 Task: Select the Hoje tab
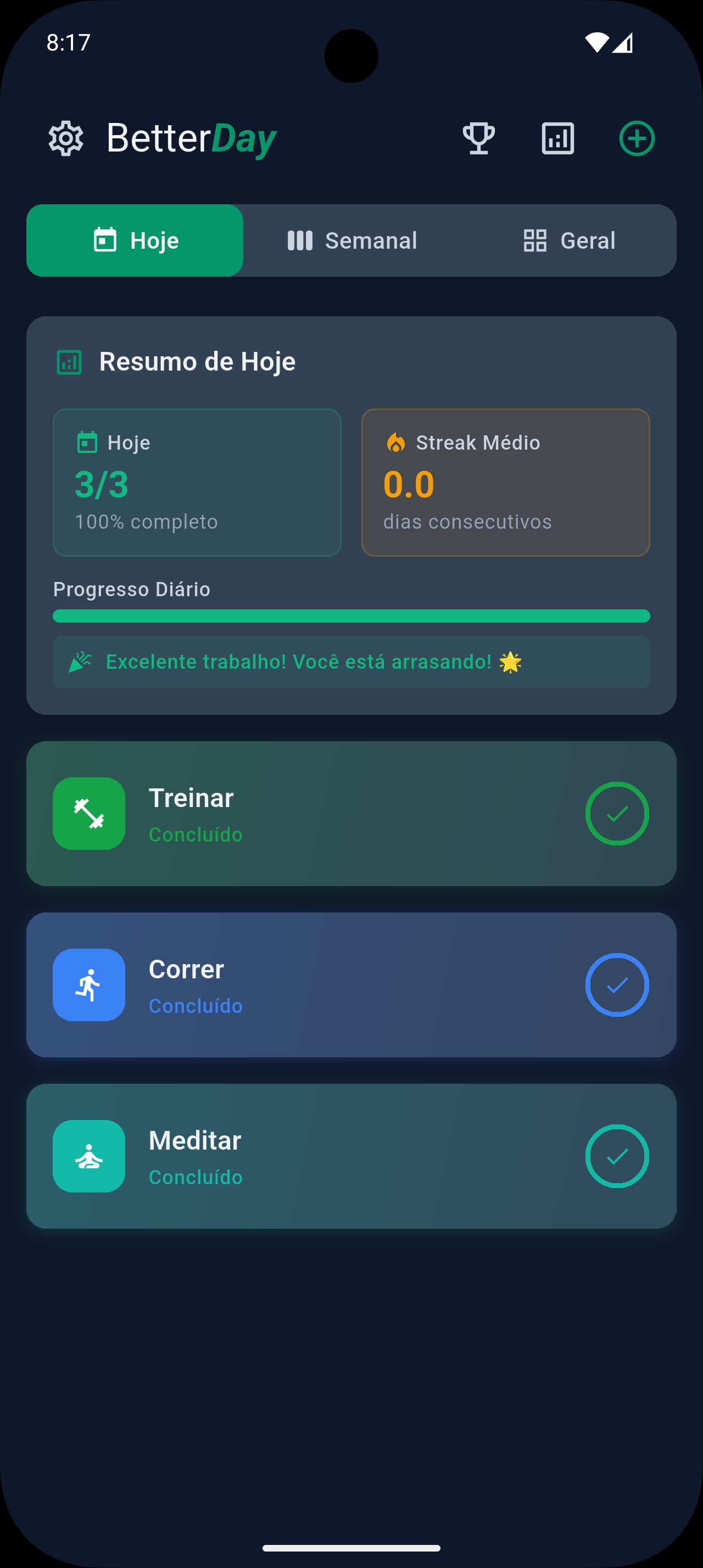pyautogui.click(x=134, y=240)
